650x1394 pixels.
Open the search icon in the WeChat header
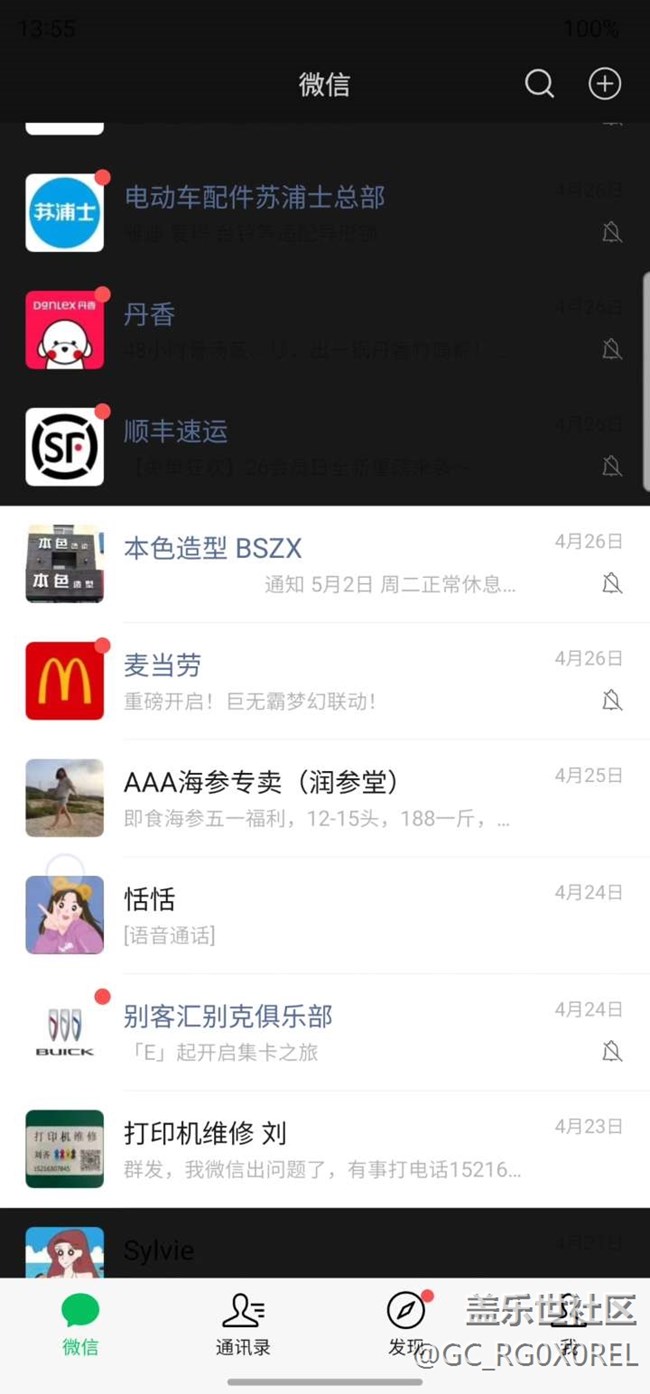[539, 84]
